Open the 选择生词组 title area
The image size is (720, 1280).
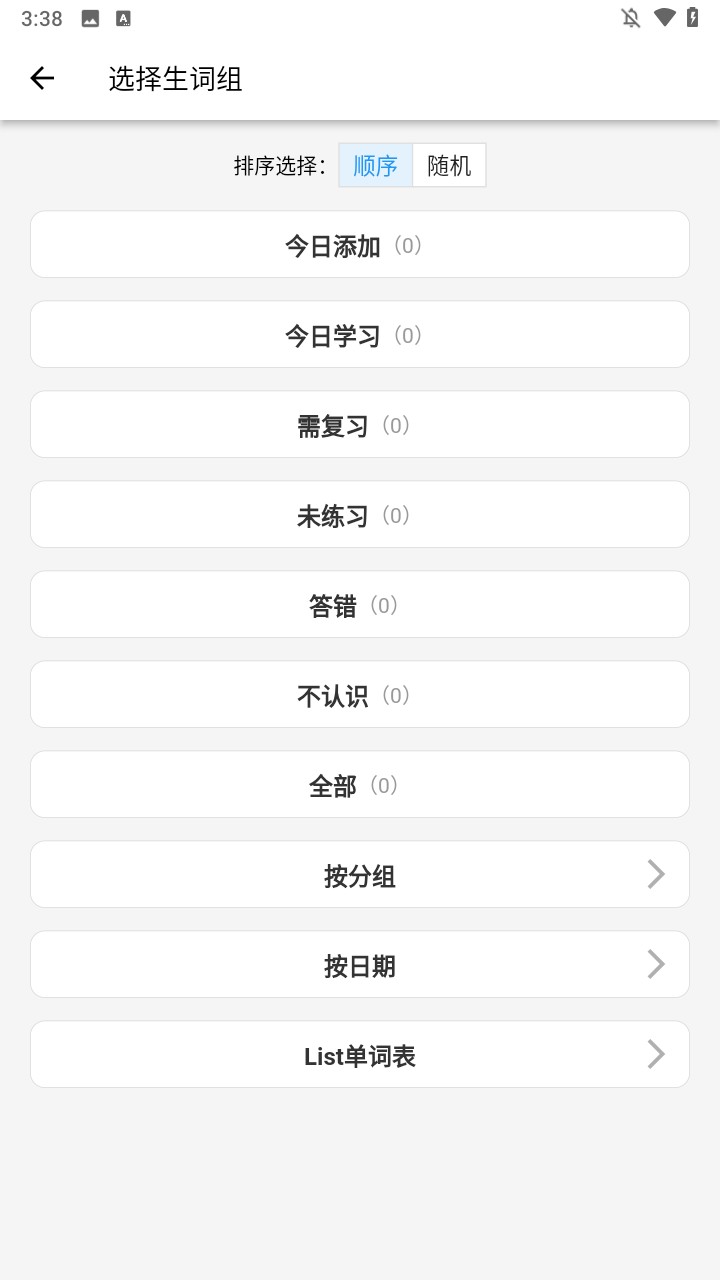[x=174, y=79]
